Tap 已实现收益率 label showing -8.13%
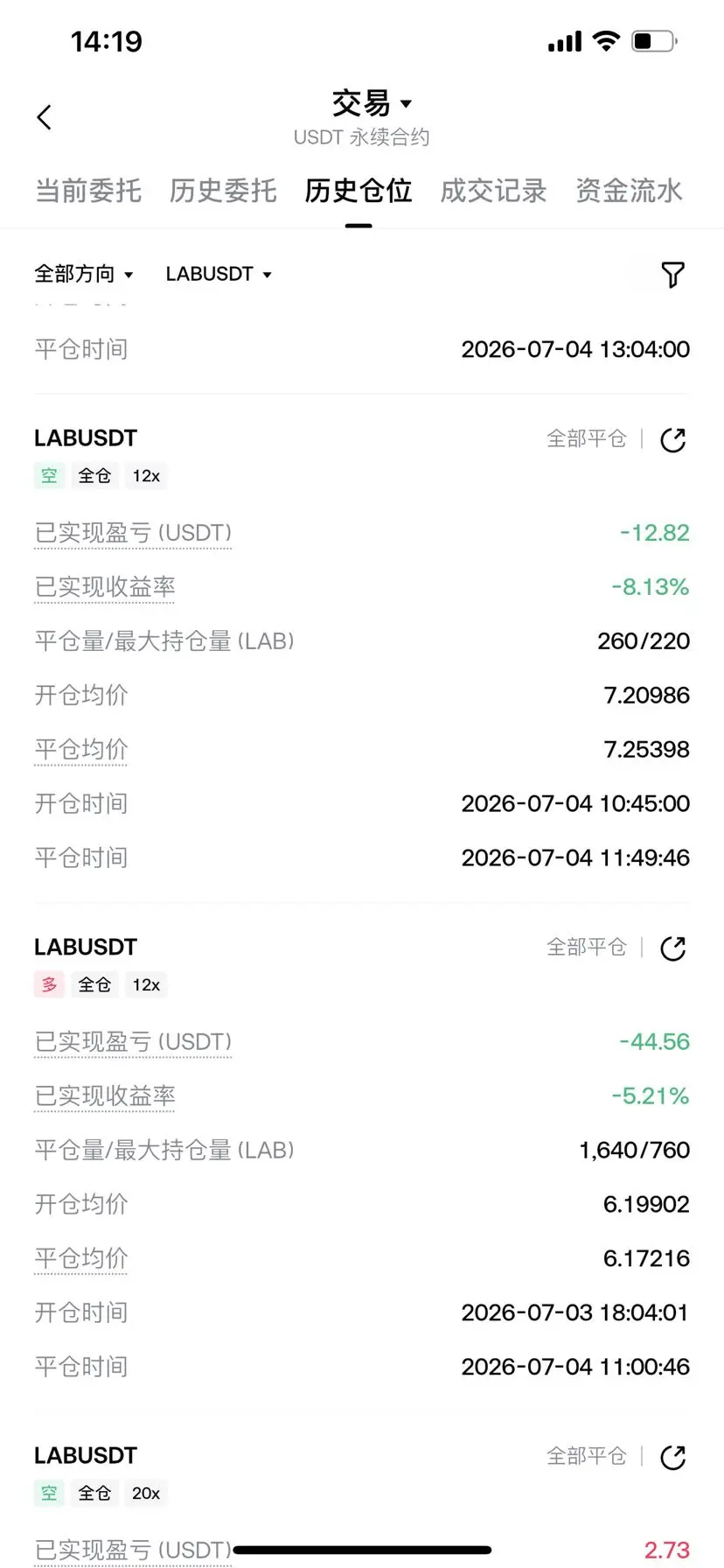 [105, 587]
